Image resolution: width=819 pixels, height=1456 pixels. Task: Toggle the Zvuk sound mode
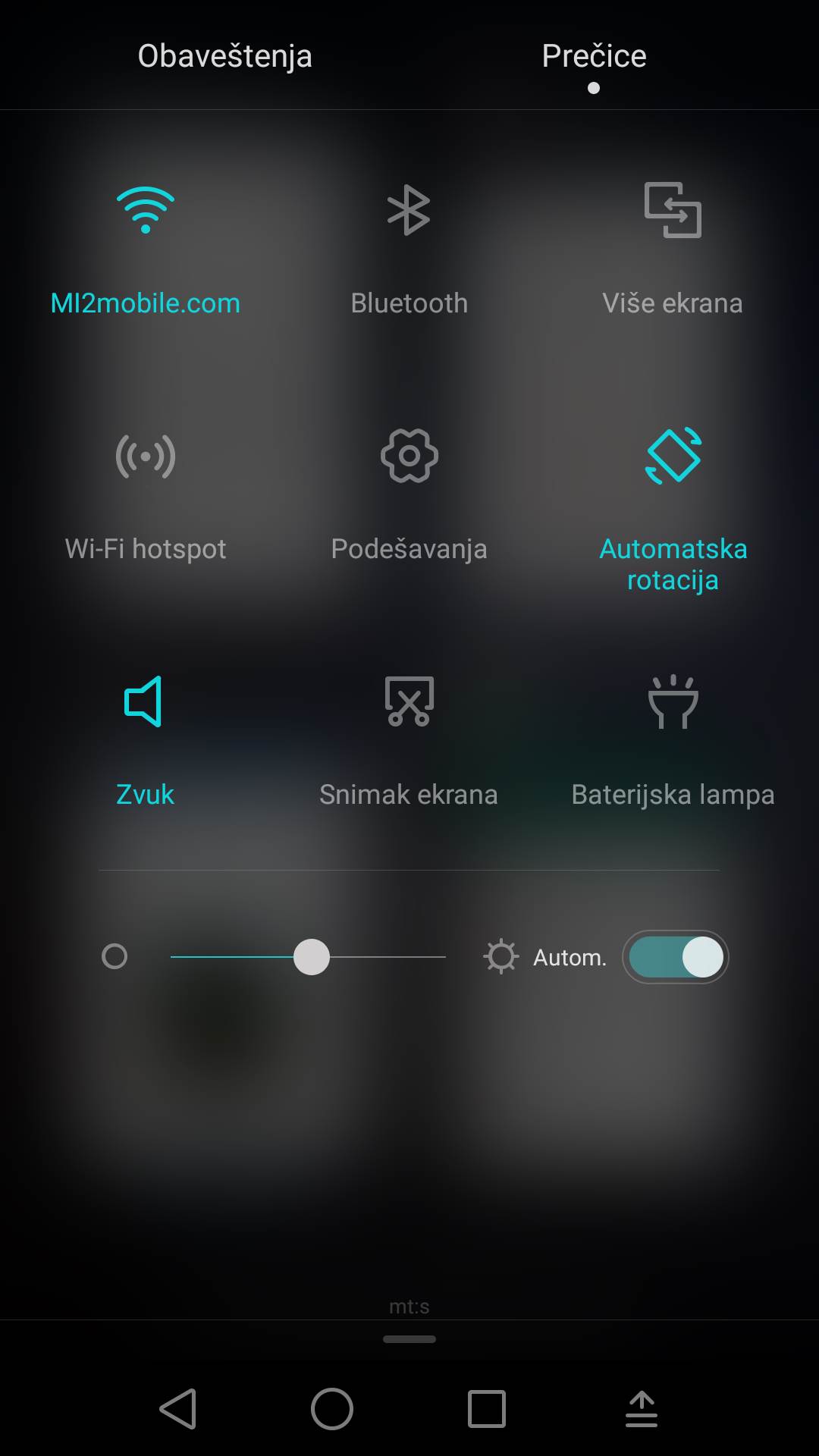point(144,702)
